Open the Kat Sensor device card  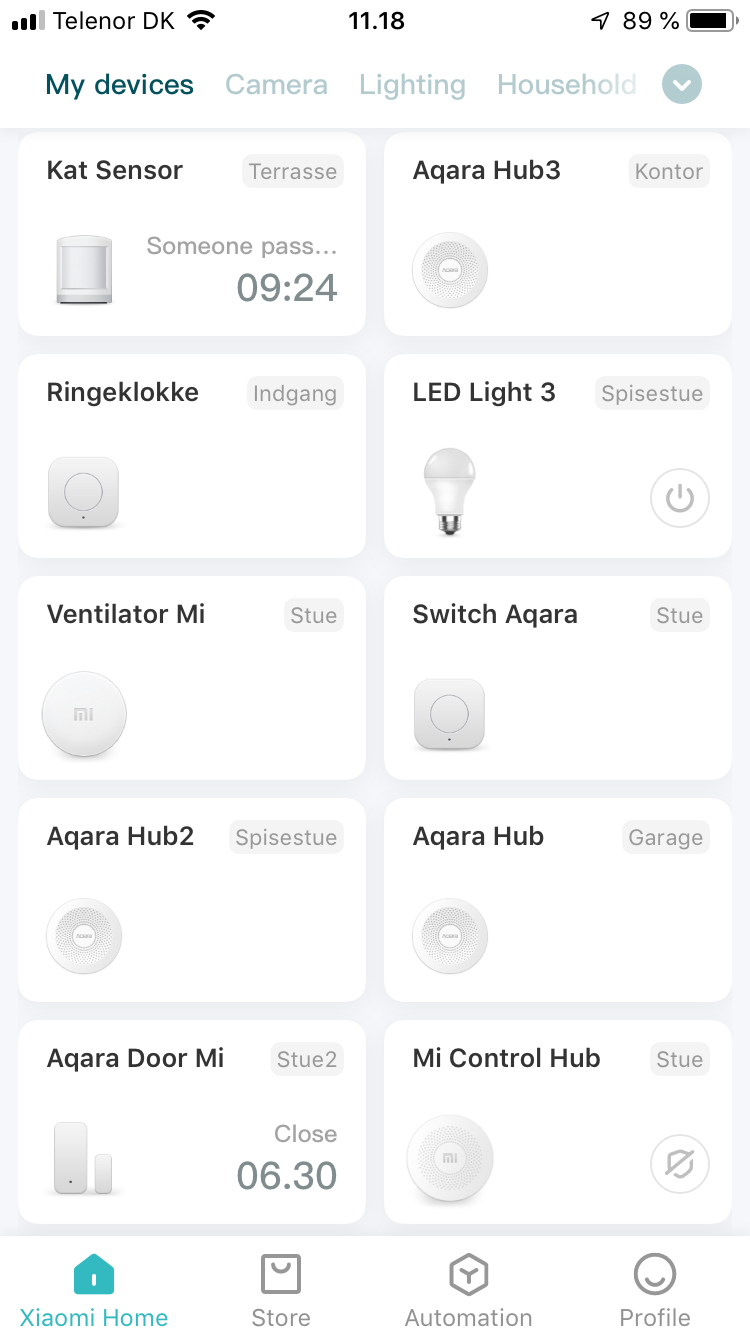tap(191, 234)
